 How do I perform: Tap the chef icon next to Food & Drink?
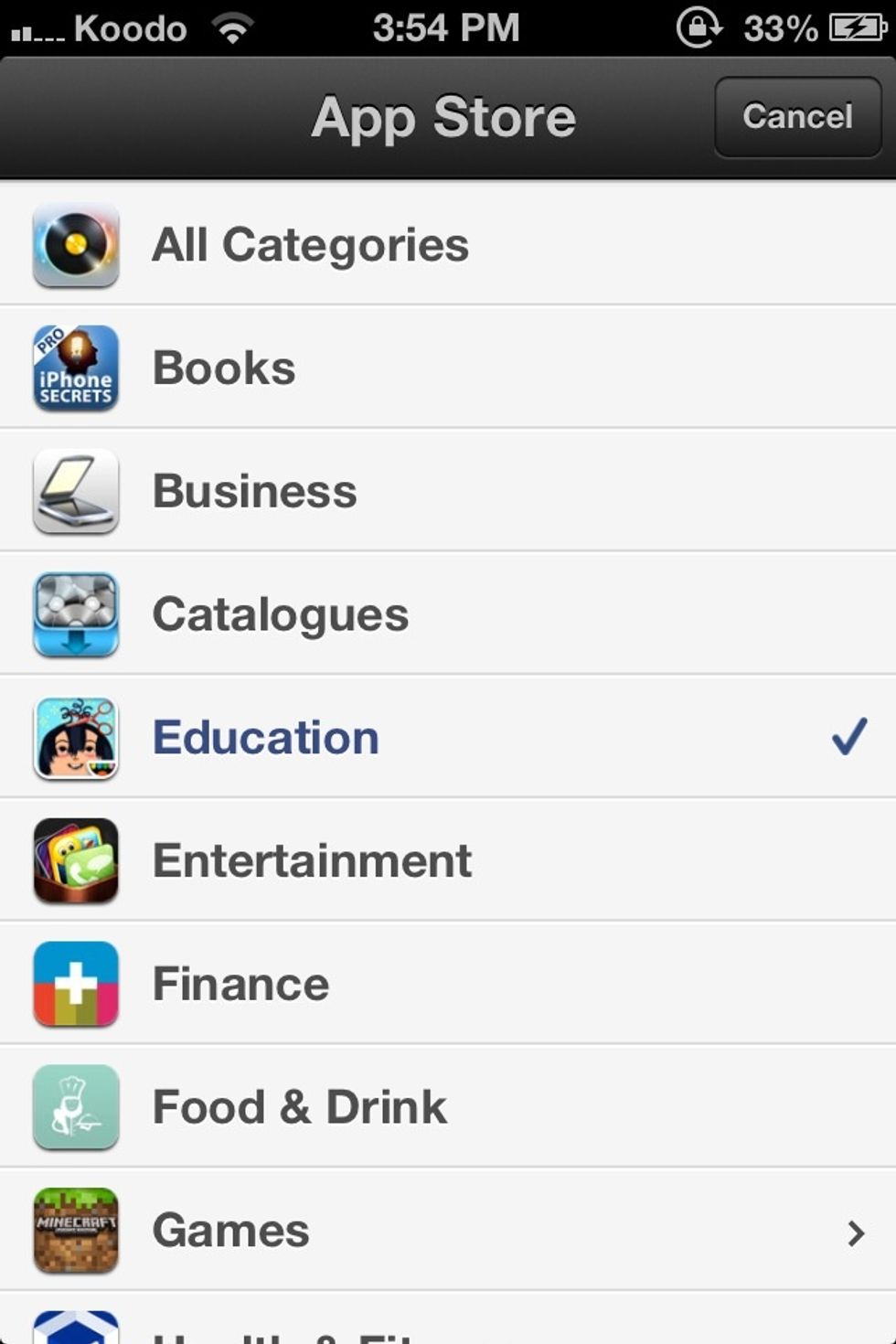[x=76, y=1106]
